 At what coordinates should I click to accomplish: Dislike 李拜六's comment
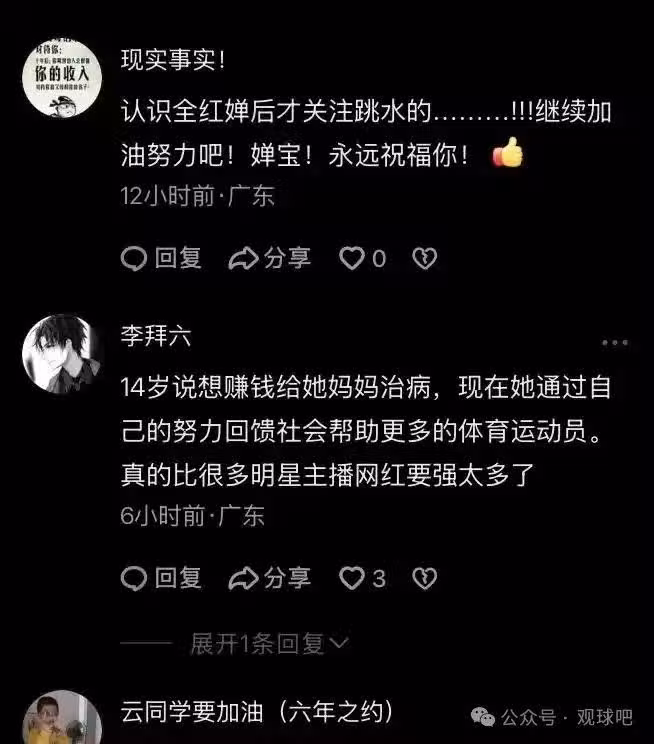tap(425, 578)
